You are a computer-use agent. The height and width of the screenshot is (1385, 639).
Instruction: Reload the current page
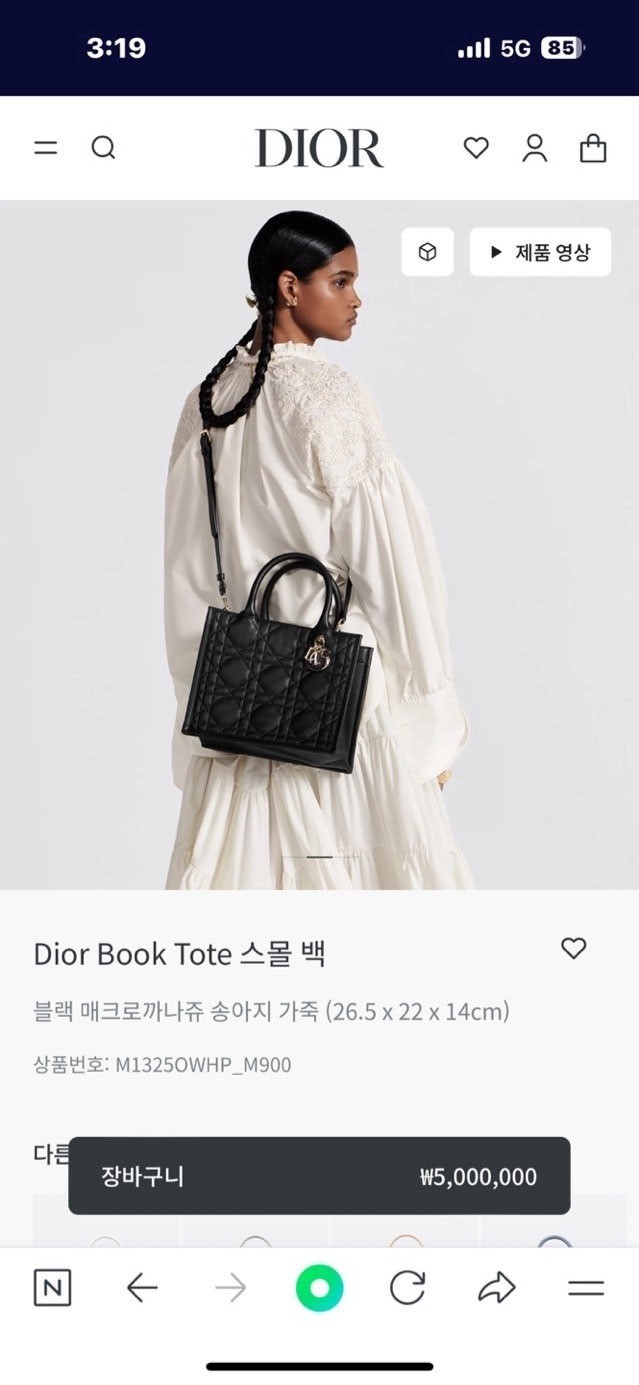407,1288
